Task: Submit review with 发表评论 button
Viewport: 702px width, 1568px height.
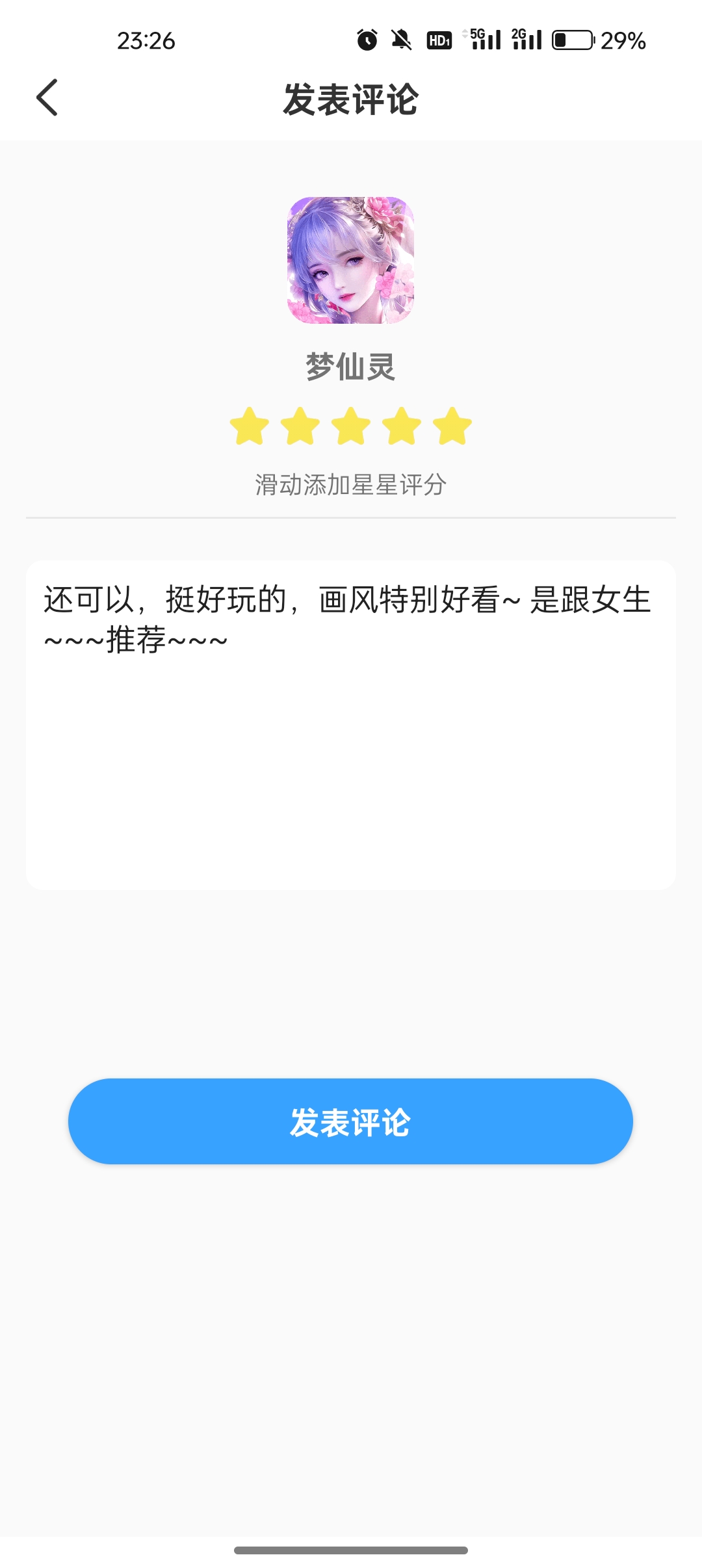Action: pos(351,1121)
